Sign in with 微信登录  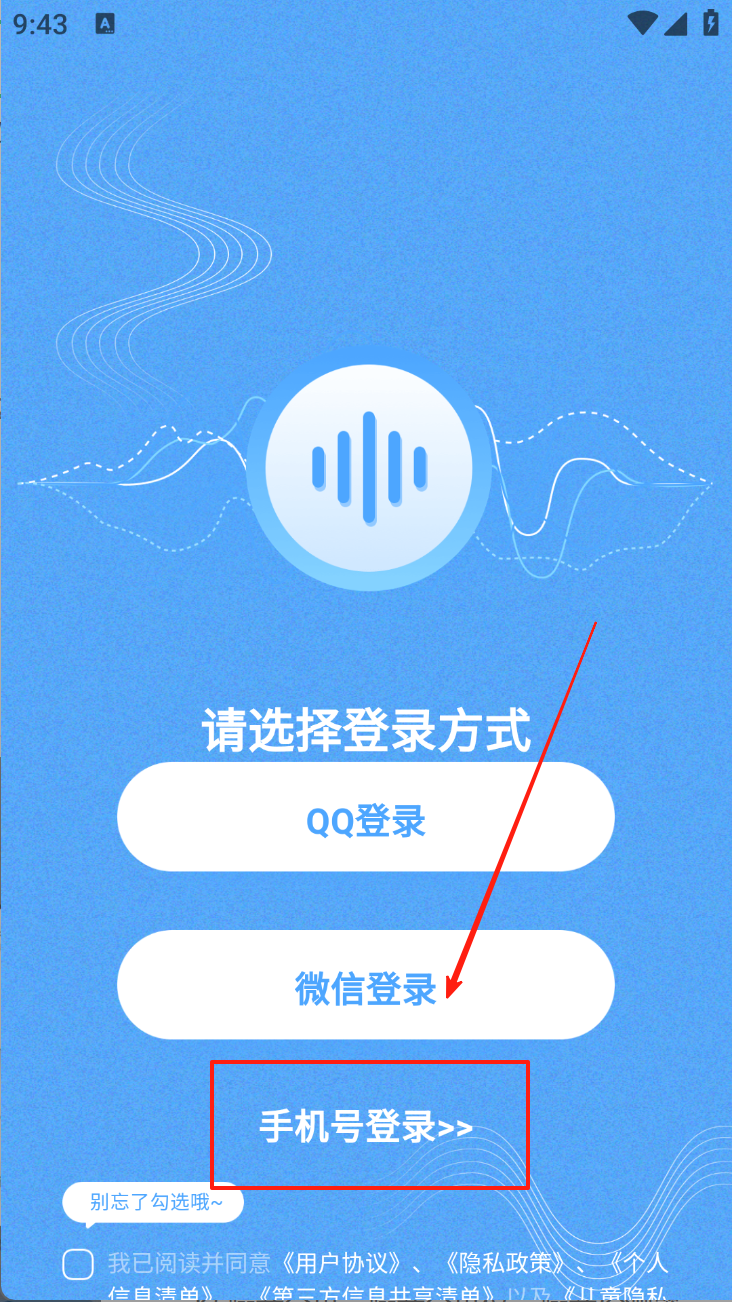366,987
